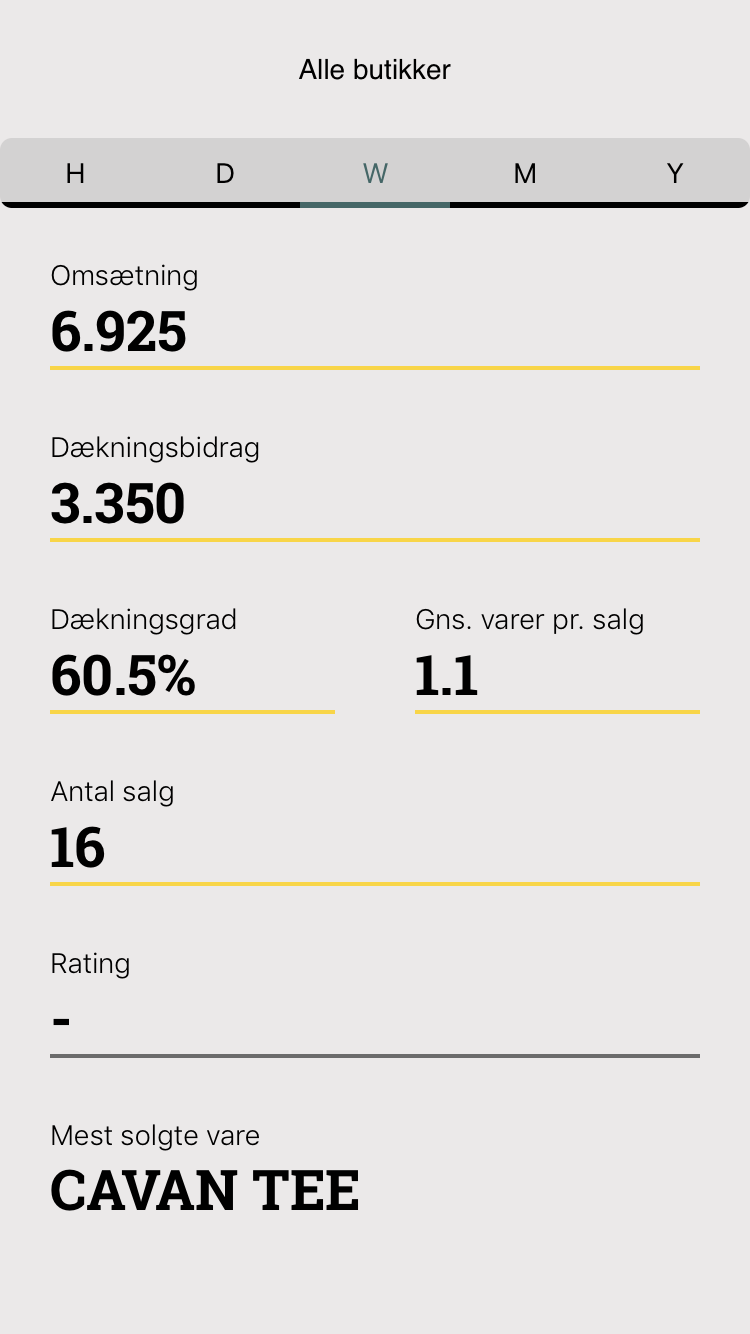
Task: Switch to the M period tab
Action: [525, 173]
